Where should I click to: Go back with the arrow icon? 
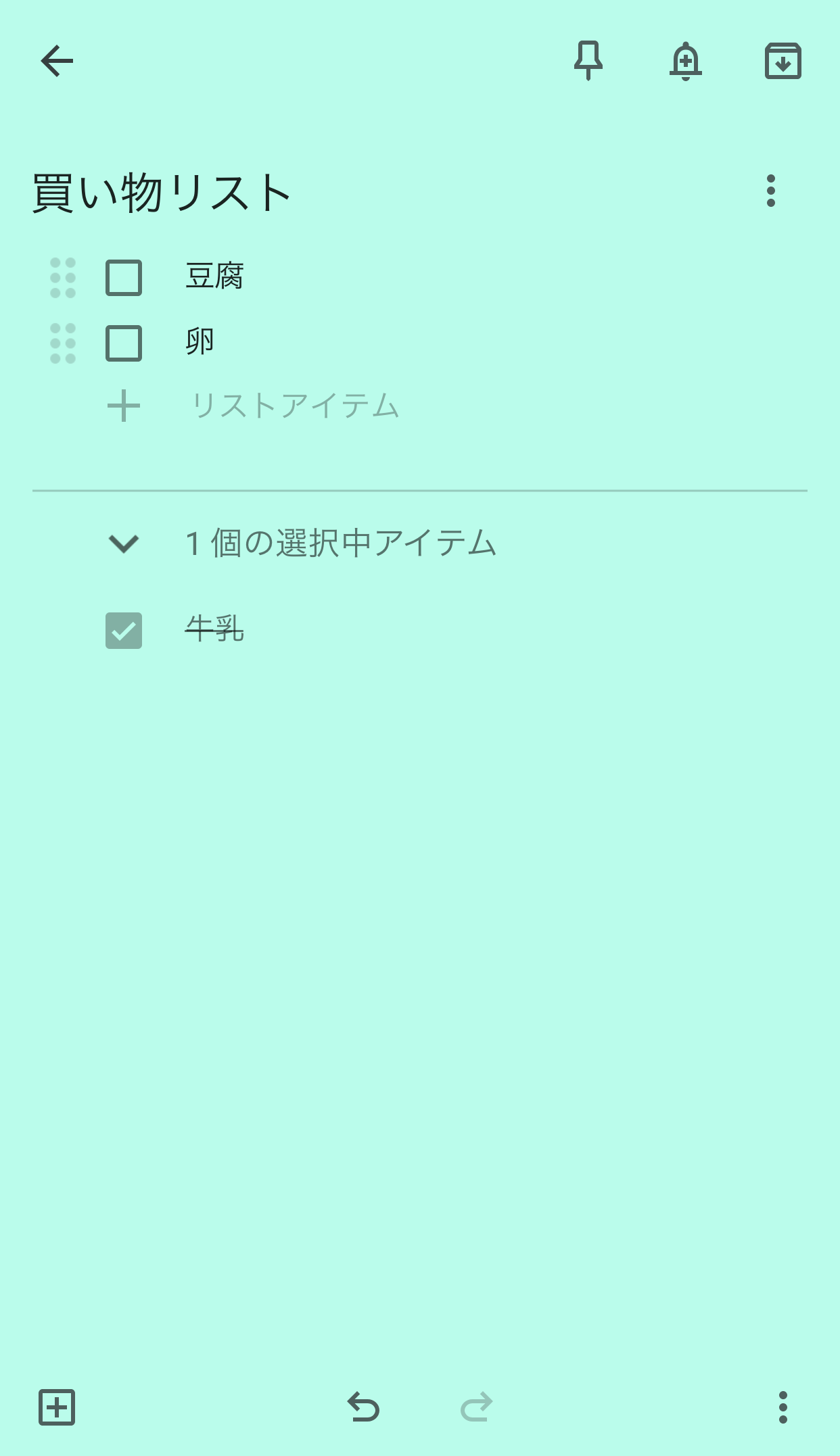[57, 60]
